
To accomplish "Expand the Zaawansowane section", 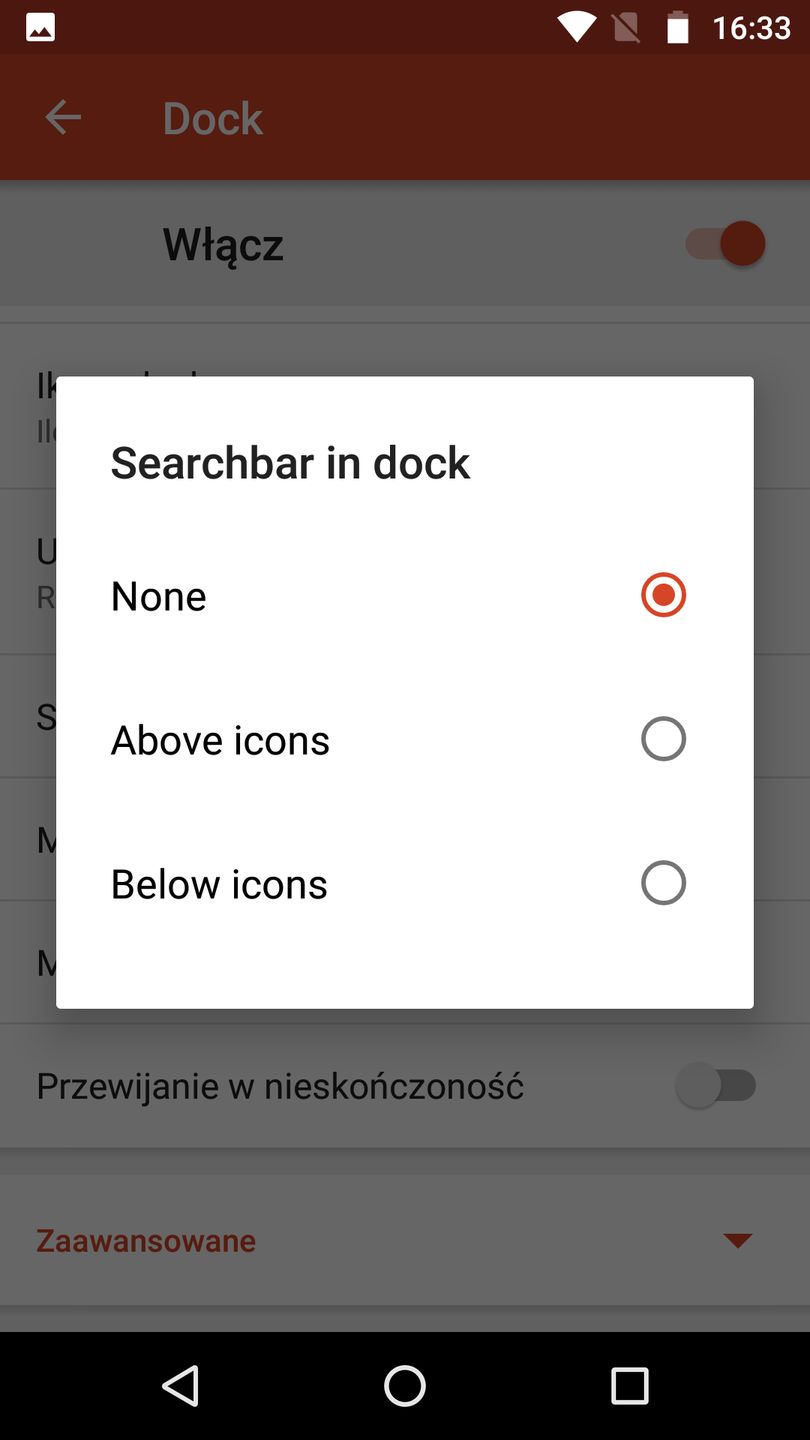I will pyautogui.click(x=146, y=1240).
